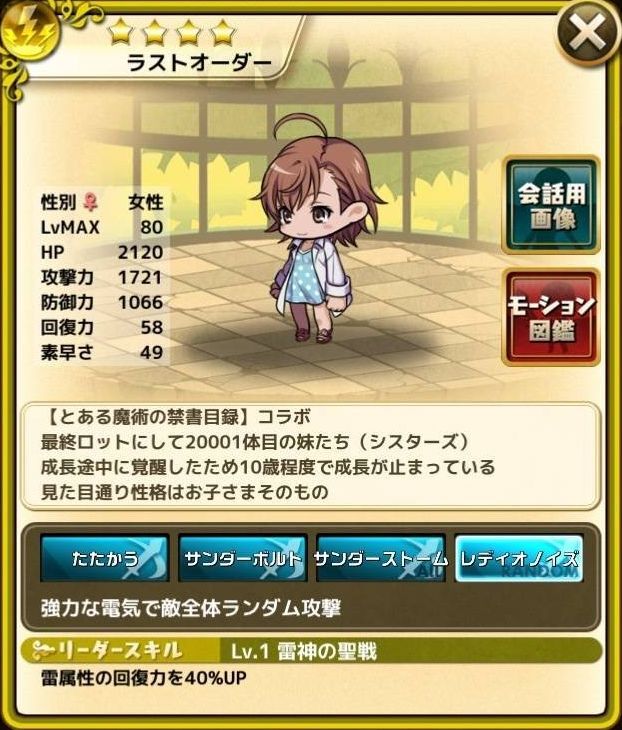Select the サンダーボルト skill
This screenshot has height=730, width=622.
click(x=242, y=560)
